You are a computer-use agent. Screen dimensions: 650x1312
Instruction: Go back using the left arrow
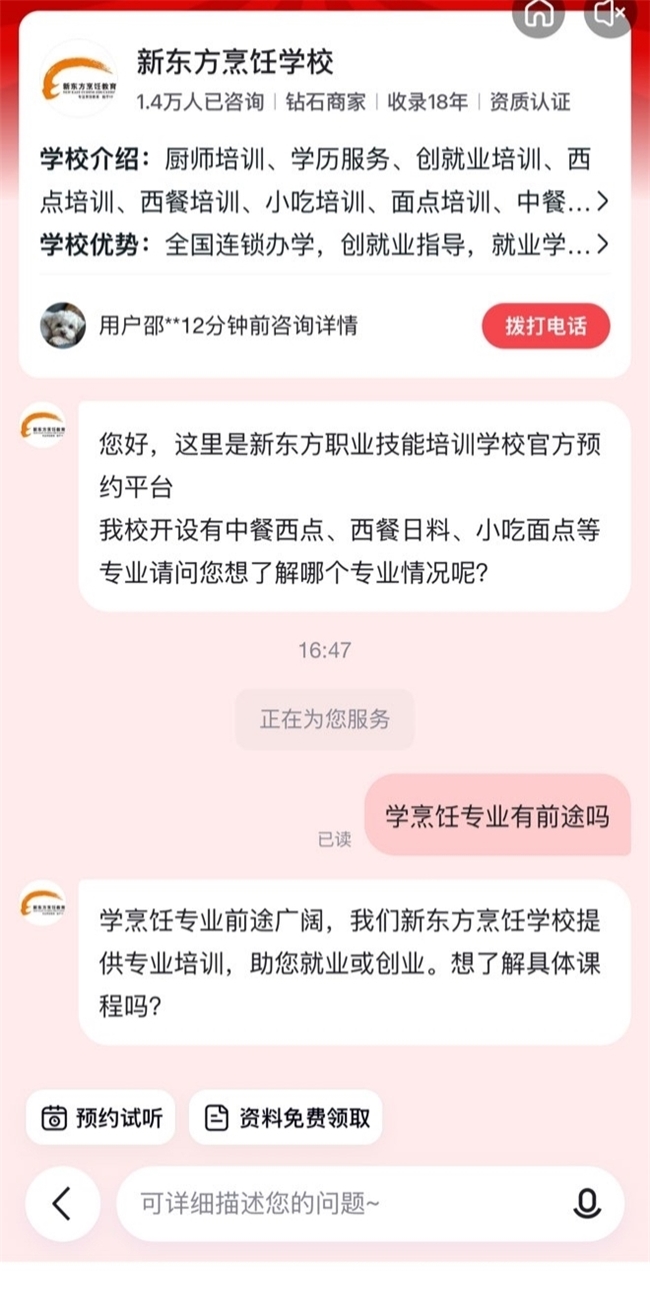[62, 1204]
